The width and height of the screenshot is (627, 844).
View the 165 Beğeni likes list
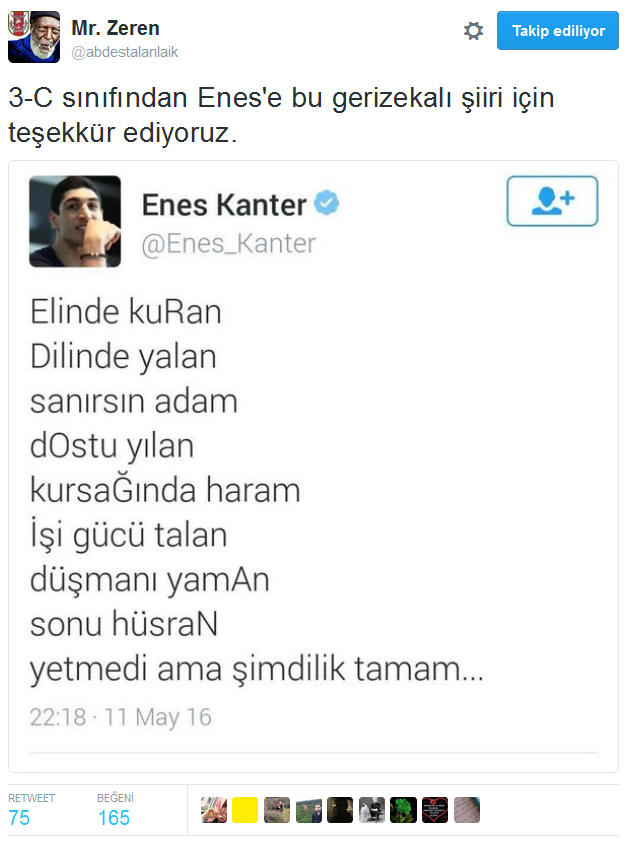[114, 817]
